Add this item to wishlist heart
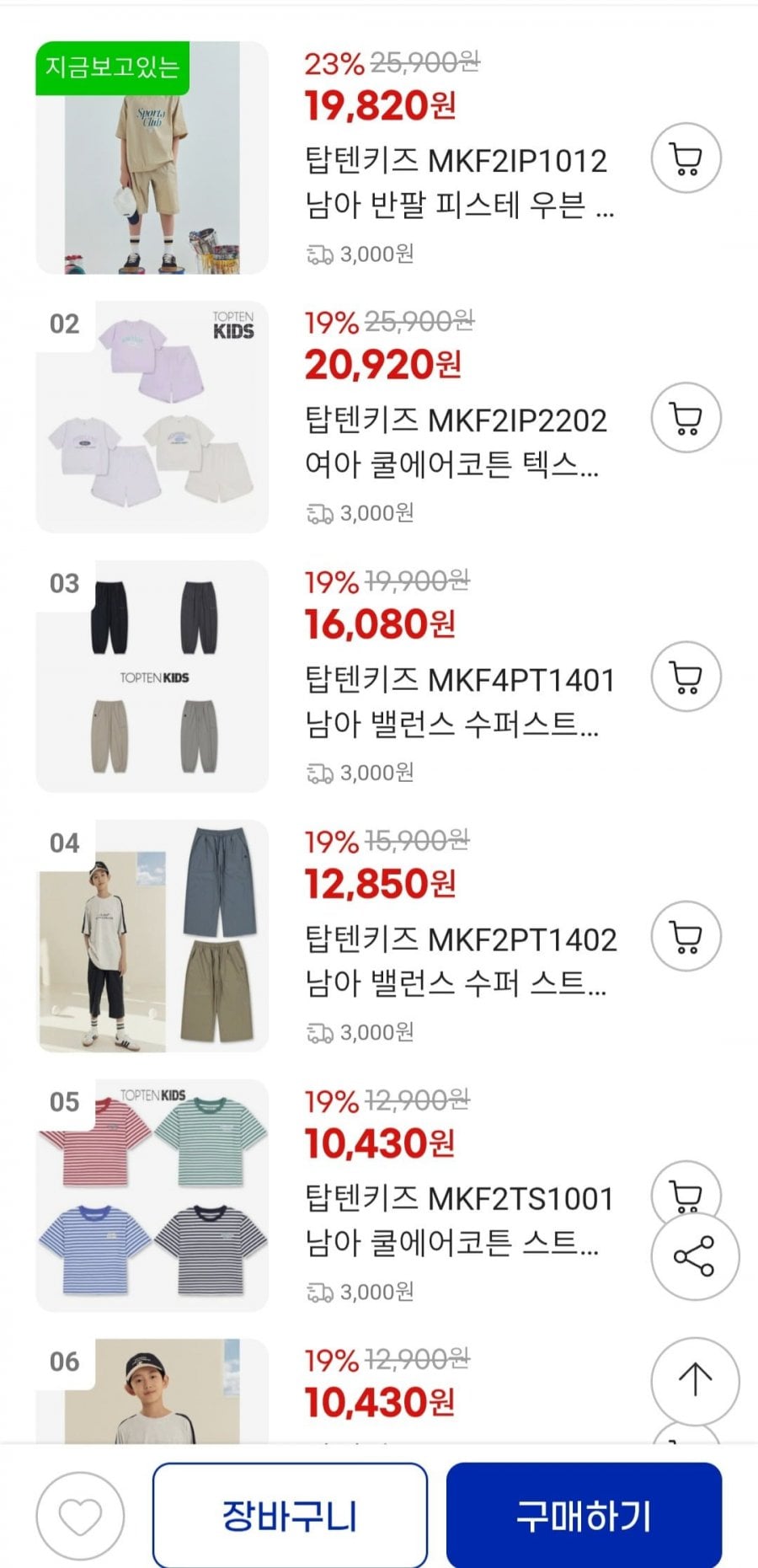Image resolution: width=758 pixels, height=1568 pixels. (x=80, y=1516)
